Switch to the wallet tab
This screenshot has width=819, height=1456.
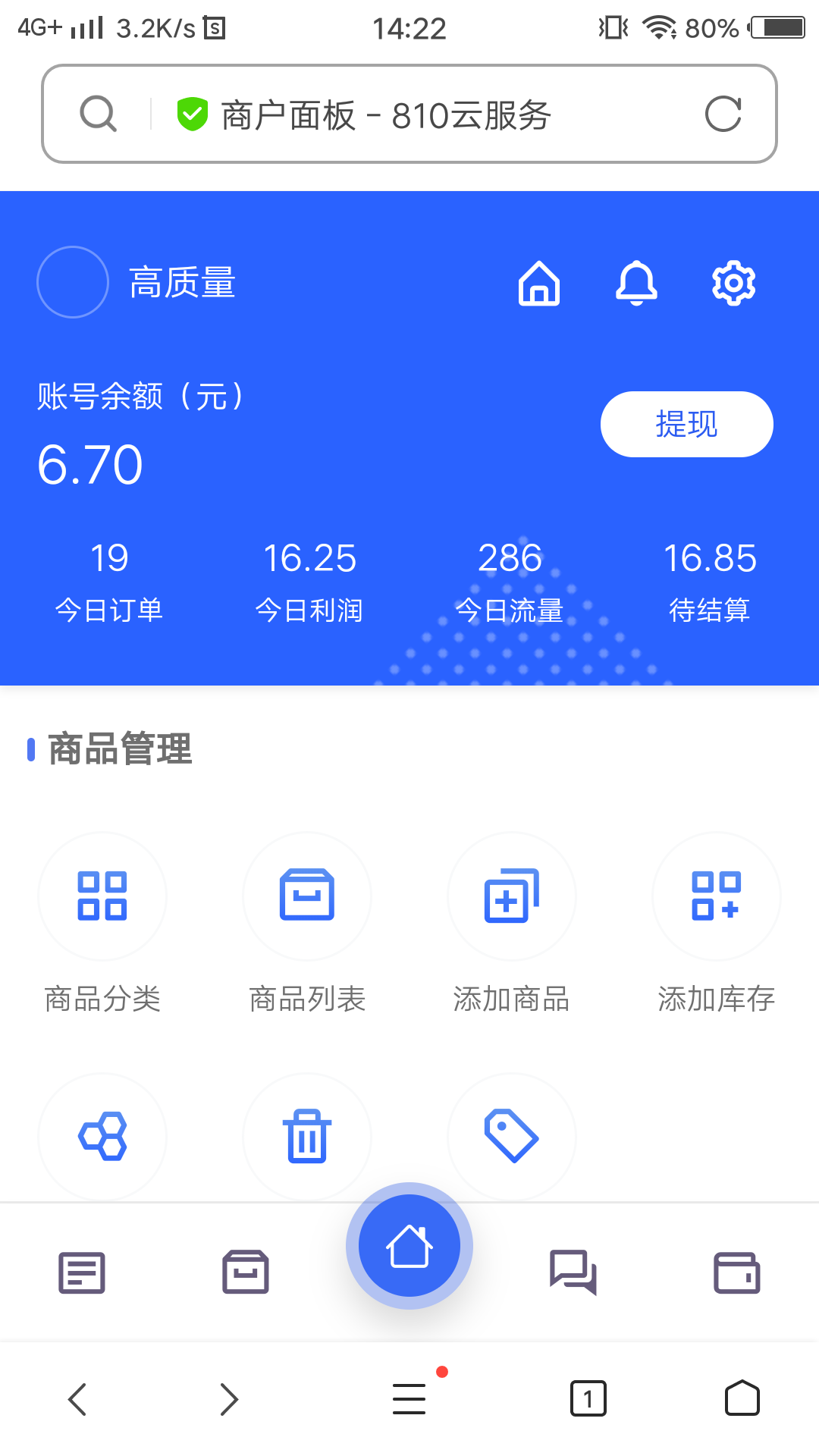click(x=737, y=1272)
